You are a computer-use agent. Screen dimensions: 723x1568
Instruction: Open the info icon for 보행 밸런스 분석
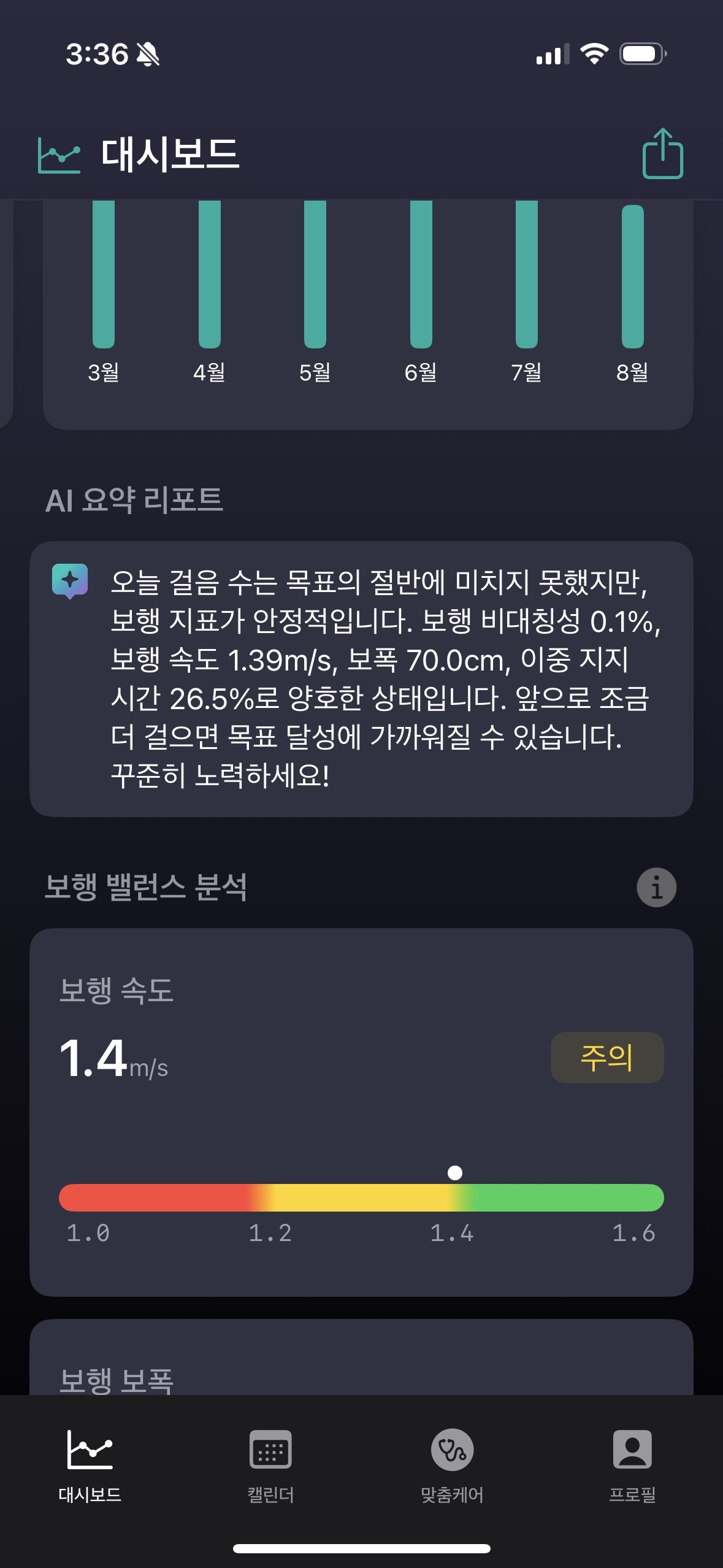click(656, 887)
